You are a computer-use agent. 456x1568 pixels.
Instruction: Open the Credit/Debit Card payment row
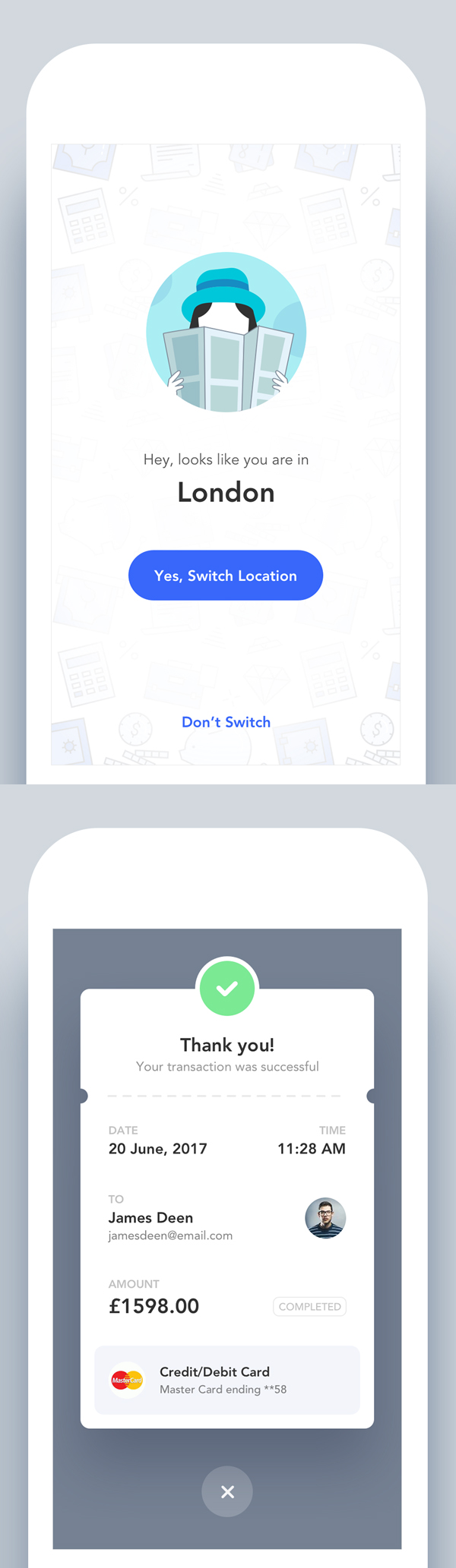pyautogui.click(x=226, y=1380)
